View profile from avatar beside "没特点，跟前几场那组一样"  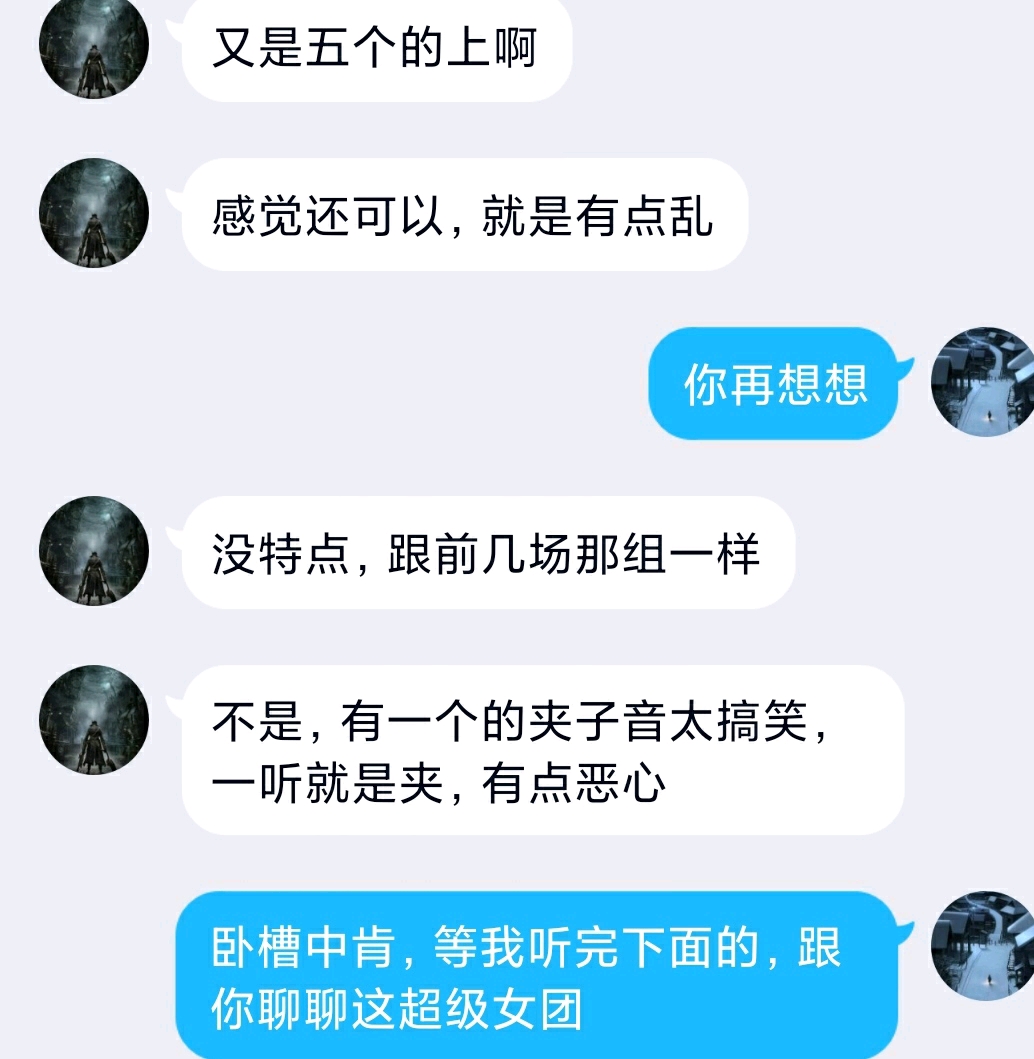tap(93, 551)
